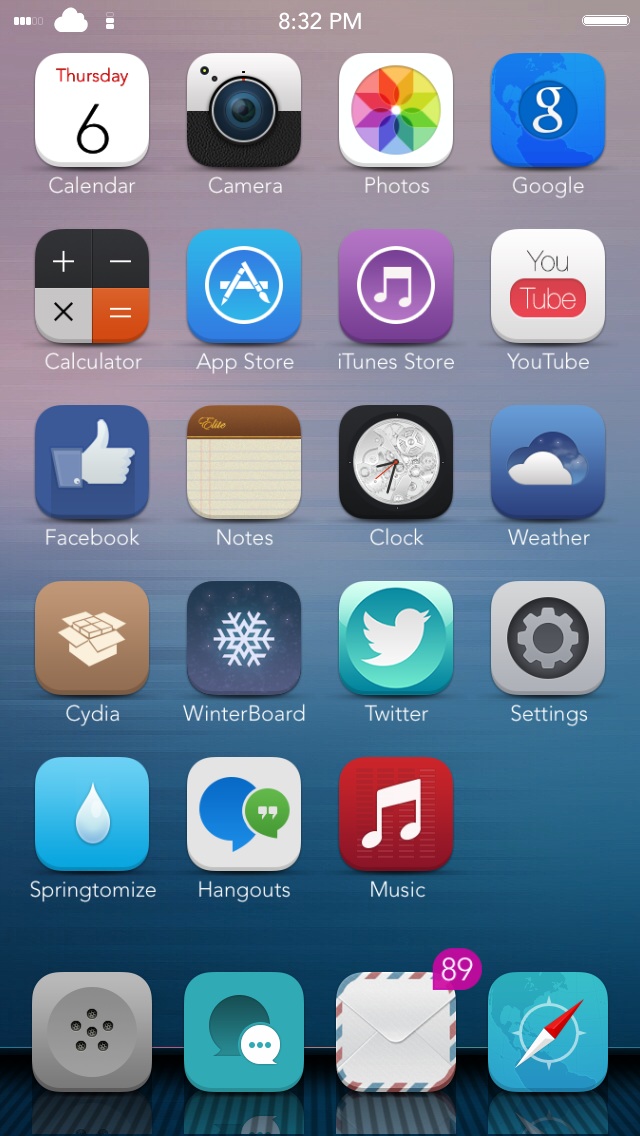Open Notes
Screen dimensions: 640x1136
pyautogui.click(x=244, y=462)
